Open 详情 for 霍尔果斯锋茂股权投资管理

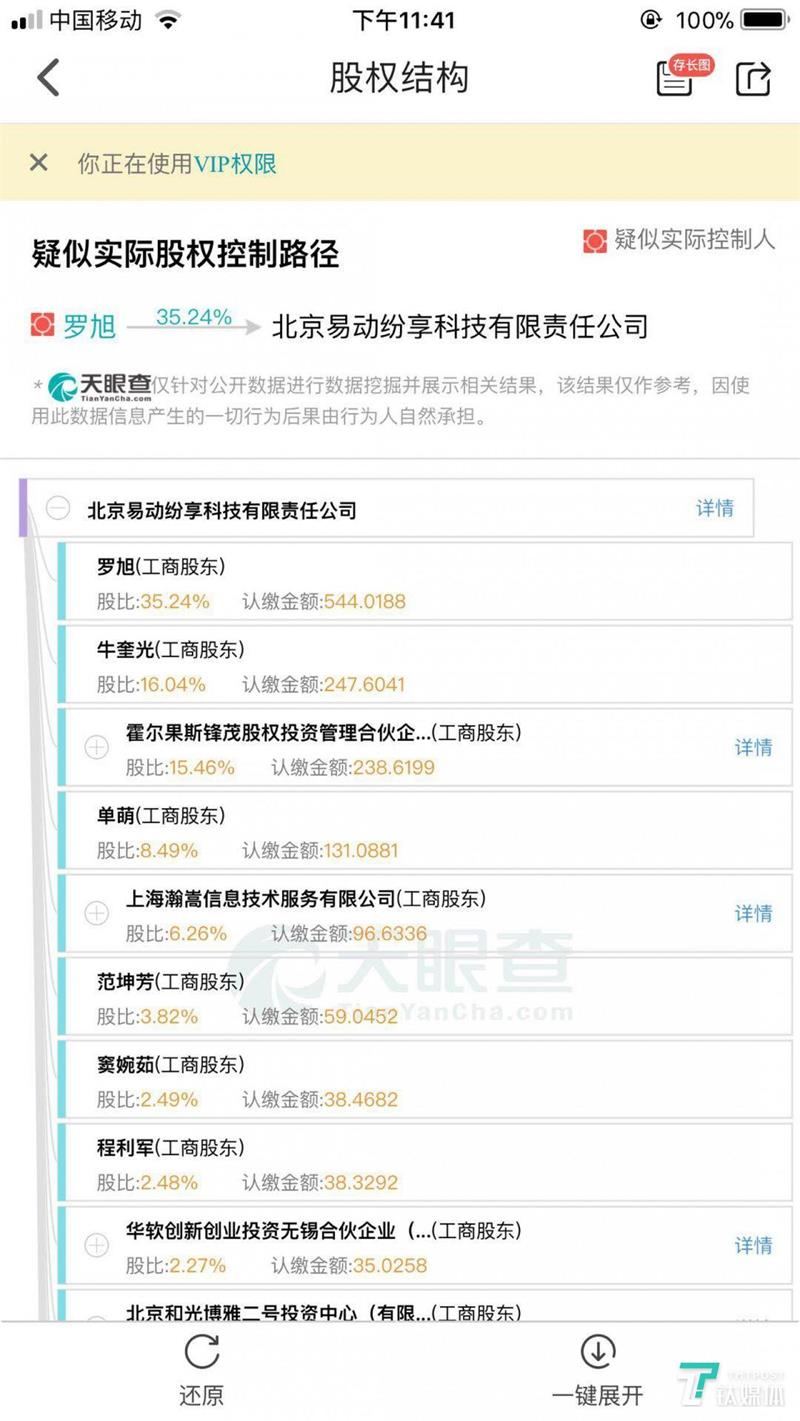pyautogui.click(x=753, y=747)
